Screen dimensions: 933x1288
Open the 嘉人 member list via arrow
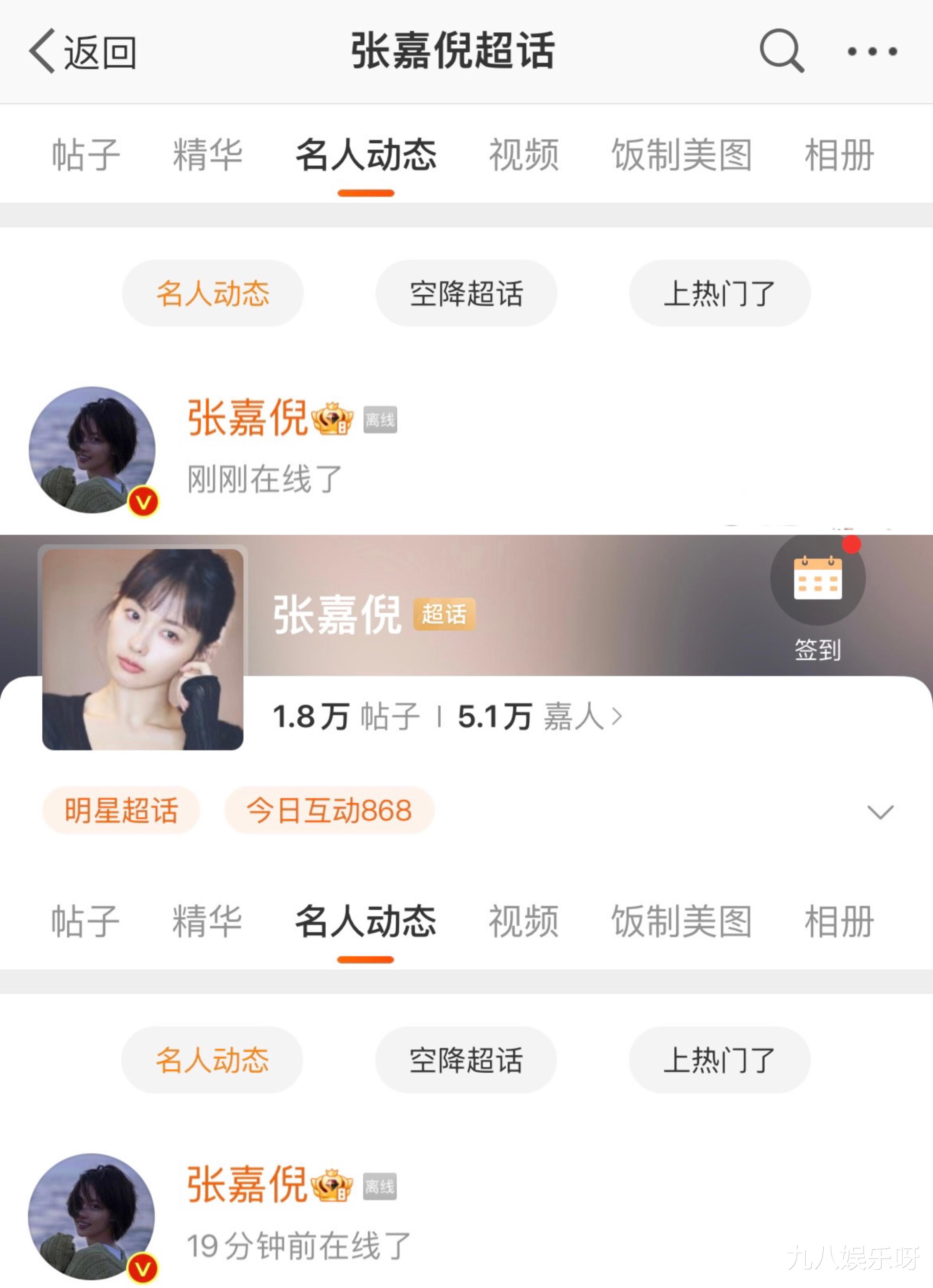[x=617, y=717]
